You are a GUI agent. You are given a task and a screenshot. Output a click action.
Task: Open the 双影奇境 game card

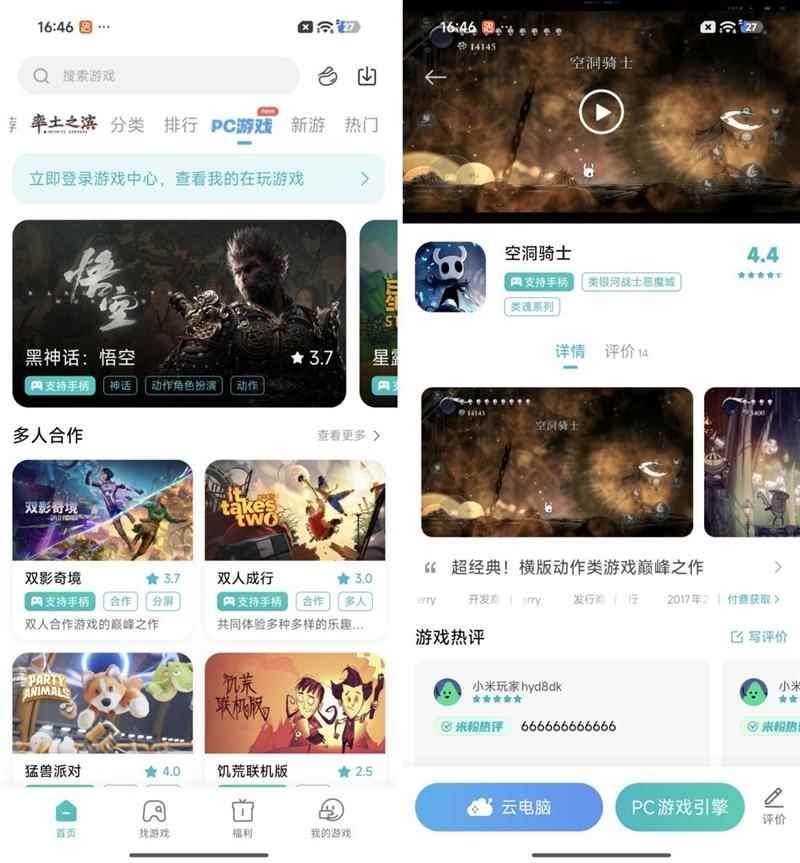coord(102,548)
